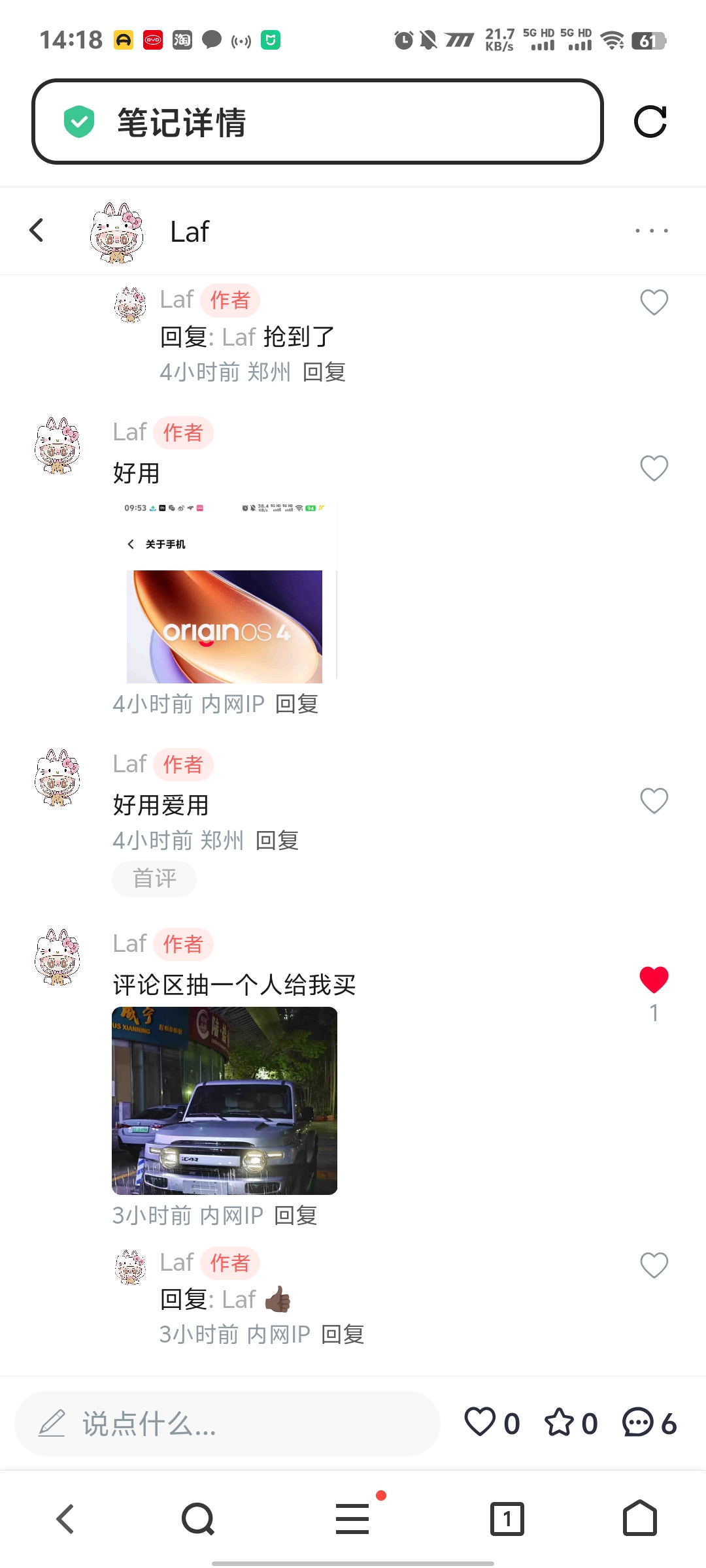Open the browser menu with three lines
This screenshot has height=1568, width=706.
(x=352, y=1518)
